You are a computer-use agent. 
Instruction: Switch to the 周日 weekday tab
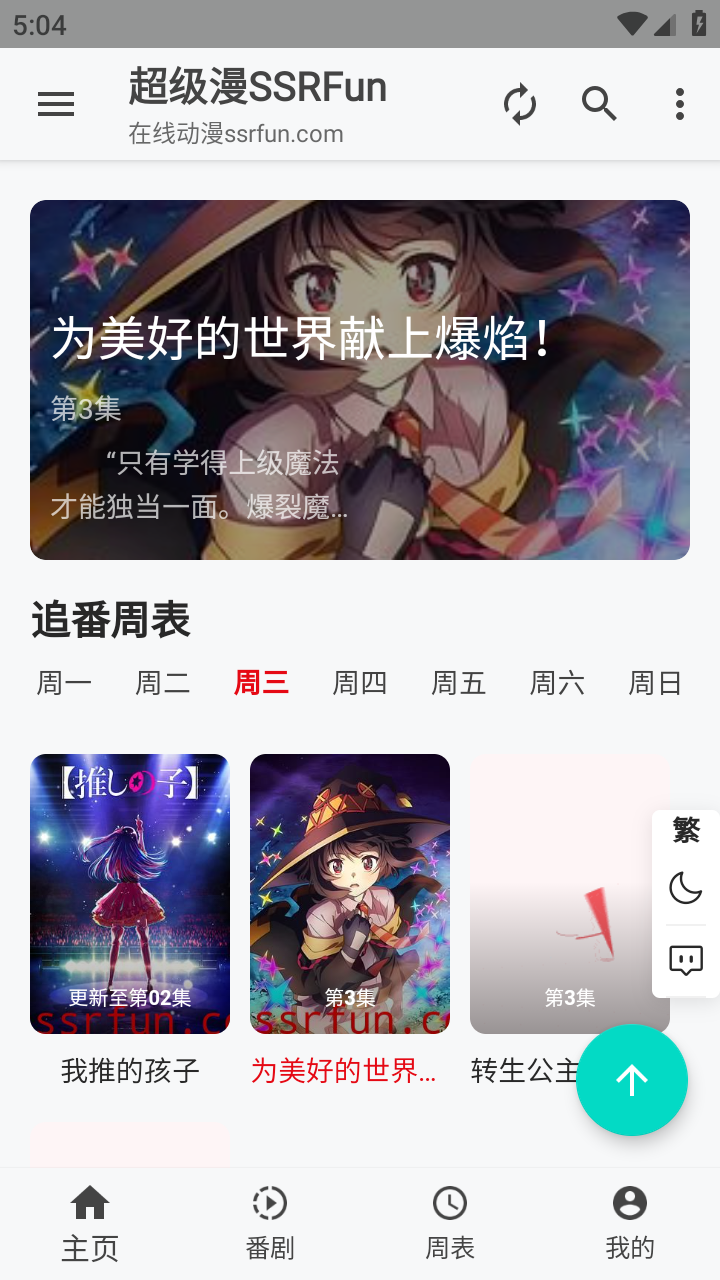(x=655, y=682)
